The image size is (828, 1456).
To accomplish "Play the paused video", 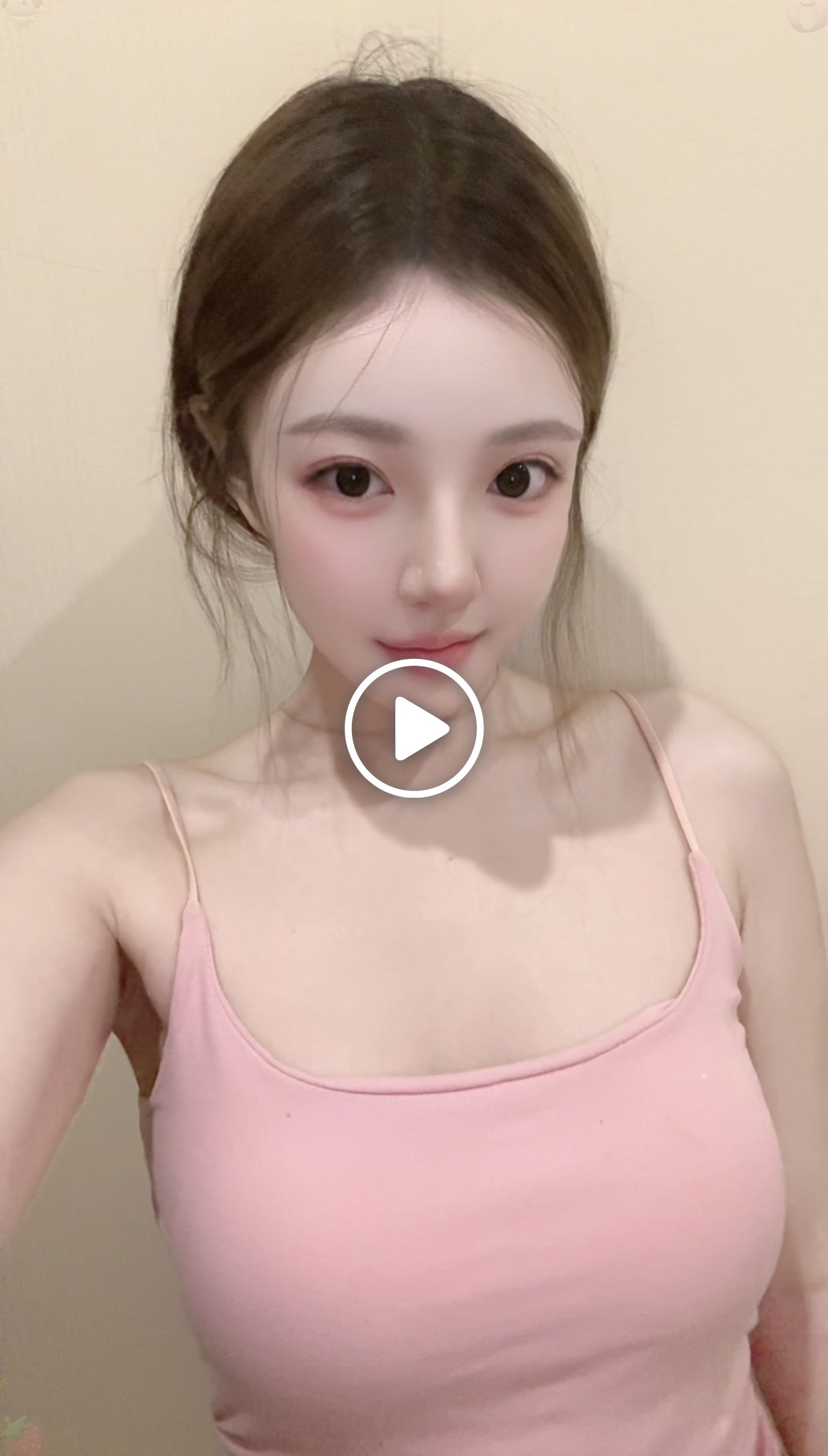I will [414, 728].
